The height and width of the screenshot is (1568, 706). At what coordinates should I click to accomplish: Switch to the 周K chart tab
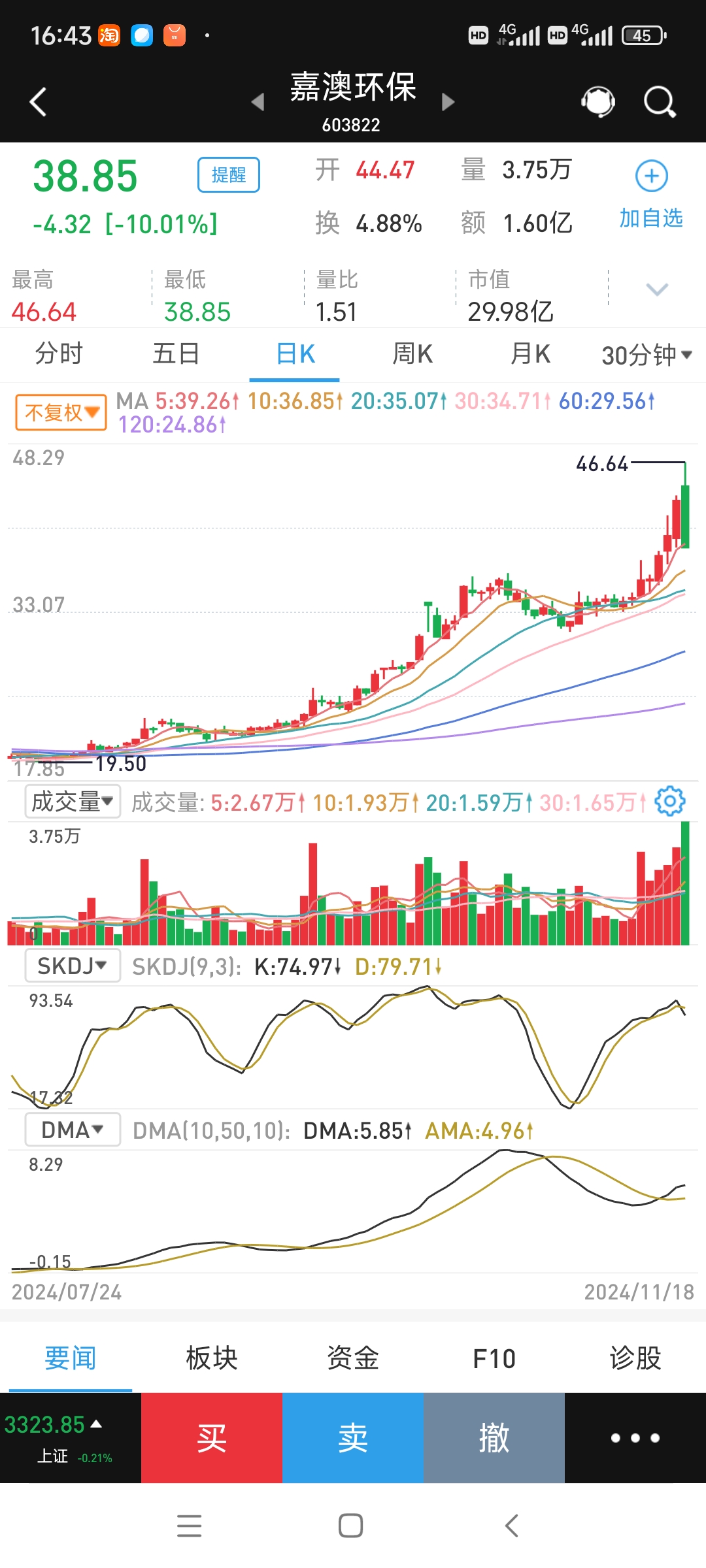[411, 353]
